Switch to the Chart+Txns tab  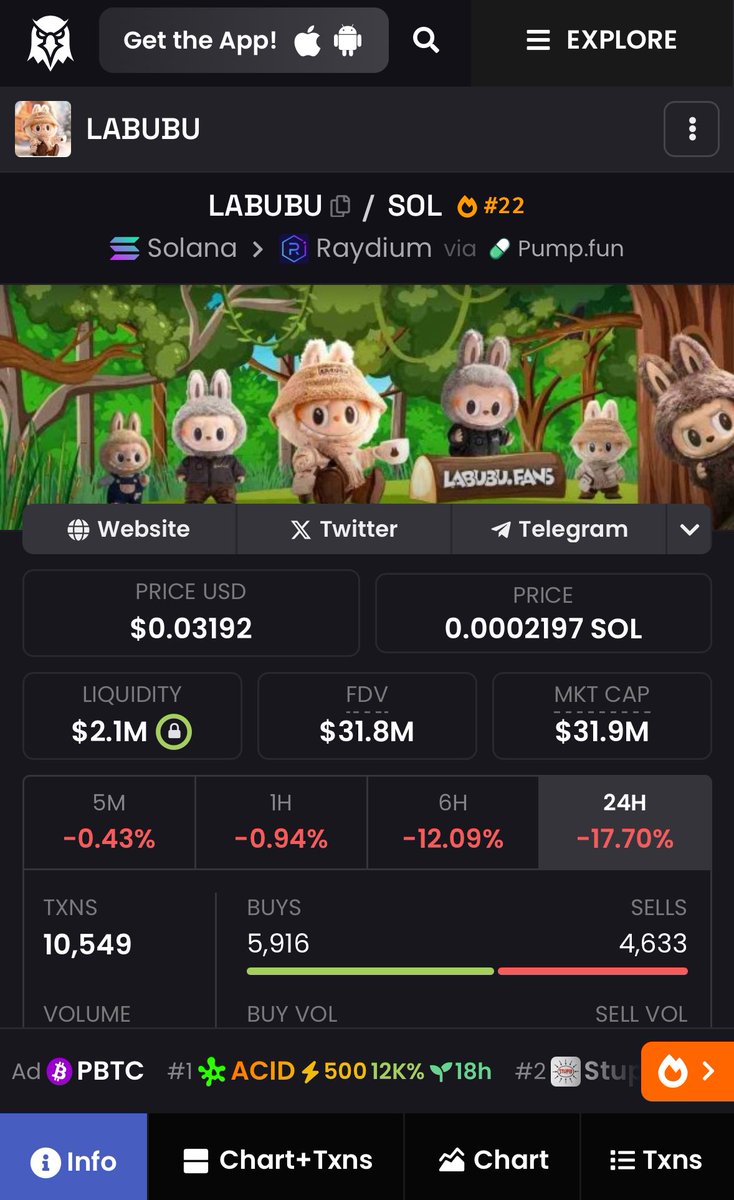(x=277, y=1160)
